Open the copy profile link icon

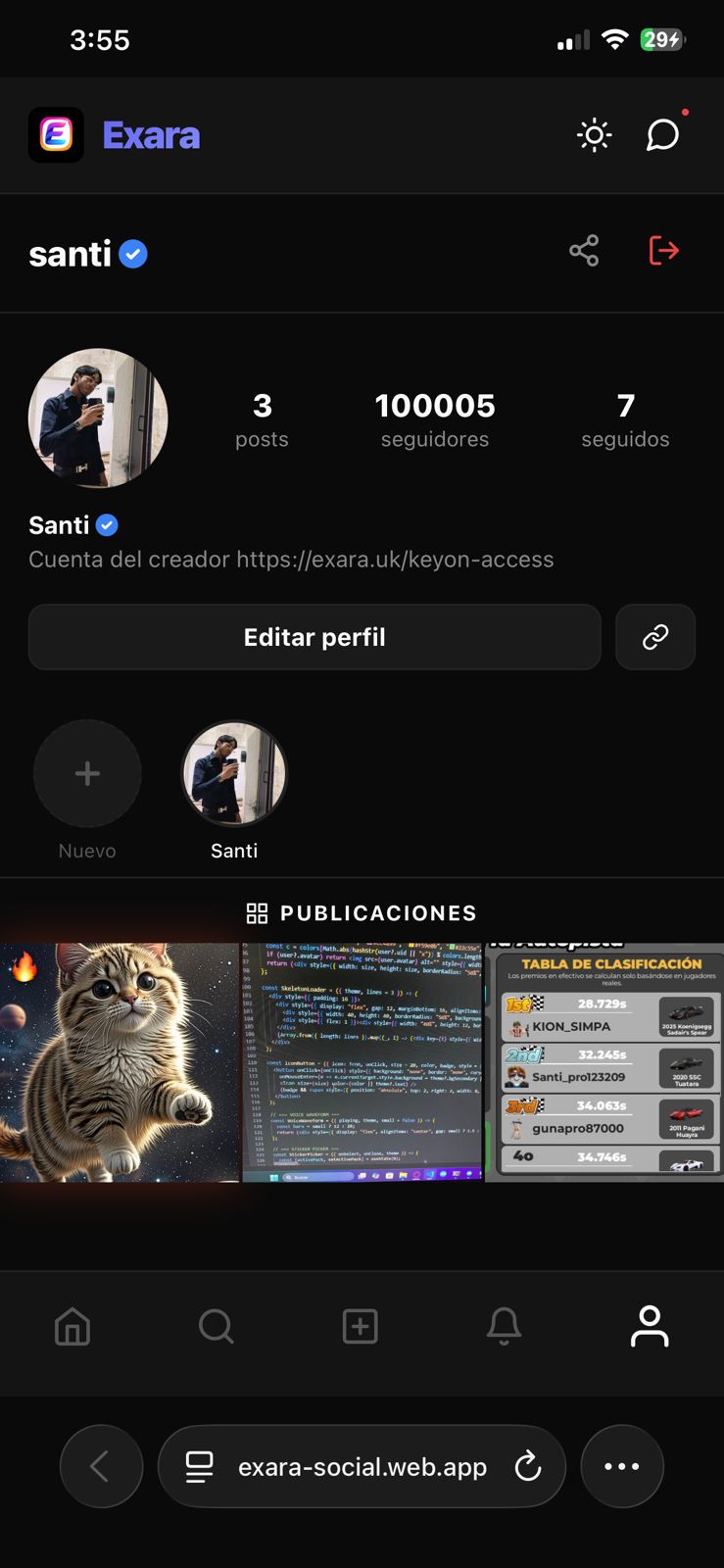[x=655, y=637]
